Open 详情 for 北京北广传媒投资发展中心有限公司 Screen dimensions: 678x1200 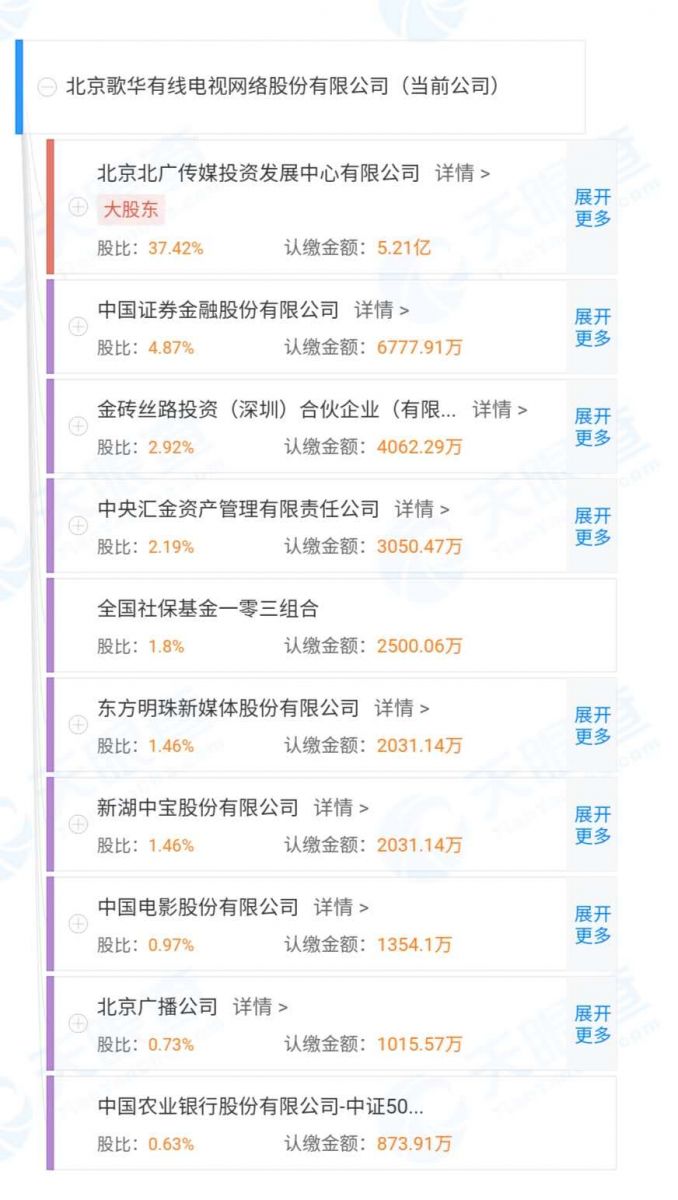[x=462, y=173]
